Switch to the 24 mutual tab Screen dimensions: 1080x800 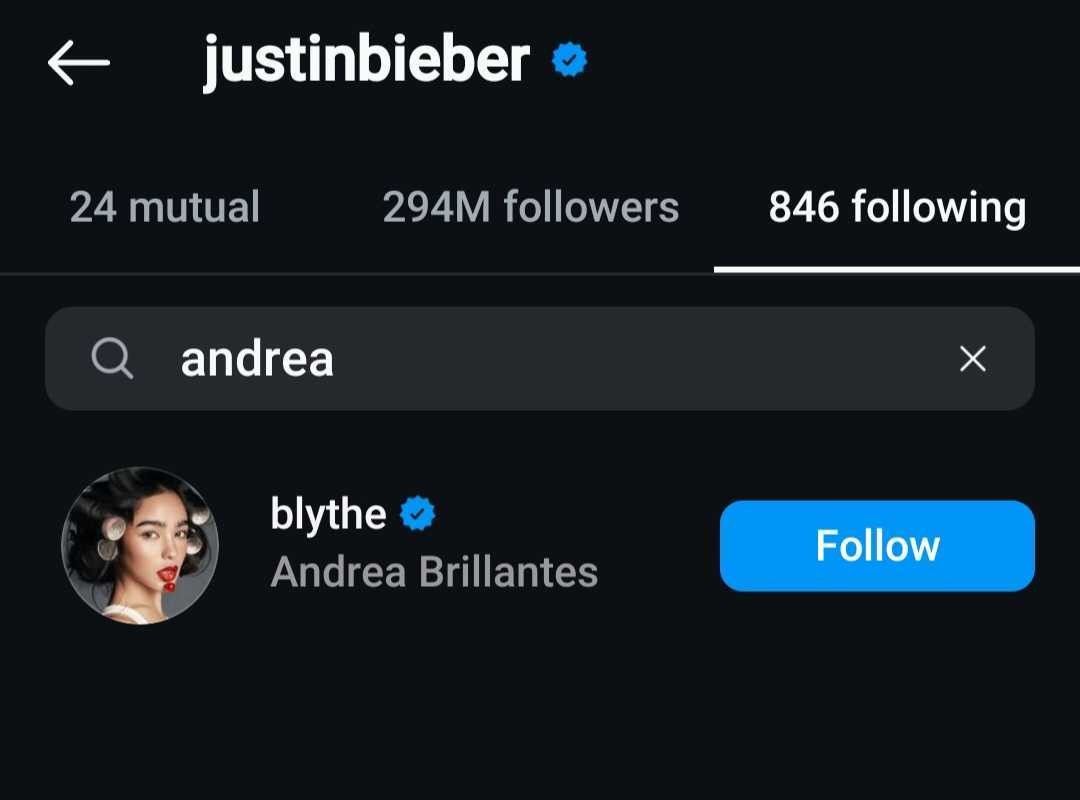(x=165, y=208)
